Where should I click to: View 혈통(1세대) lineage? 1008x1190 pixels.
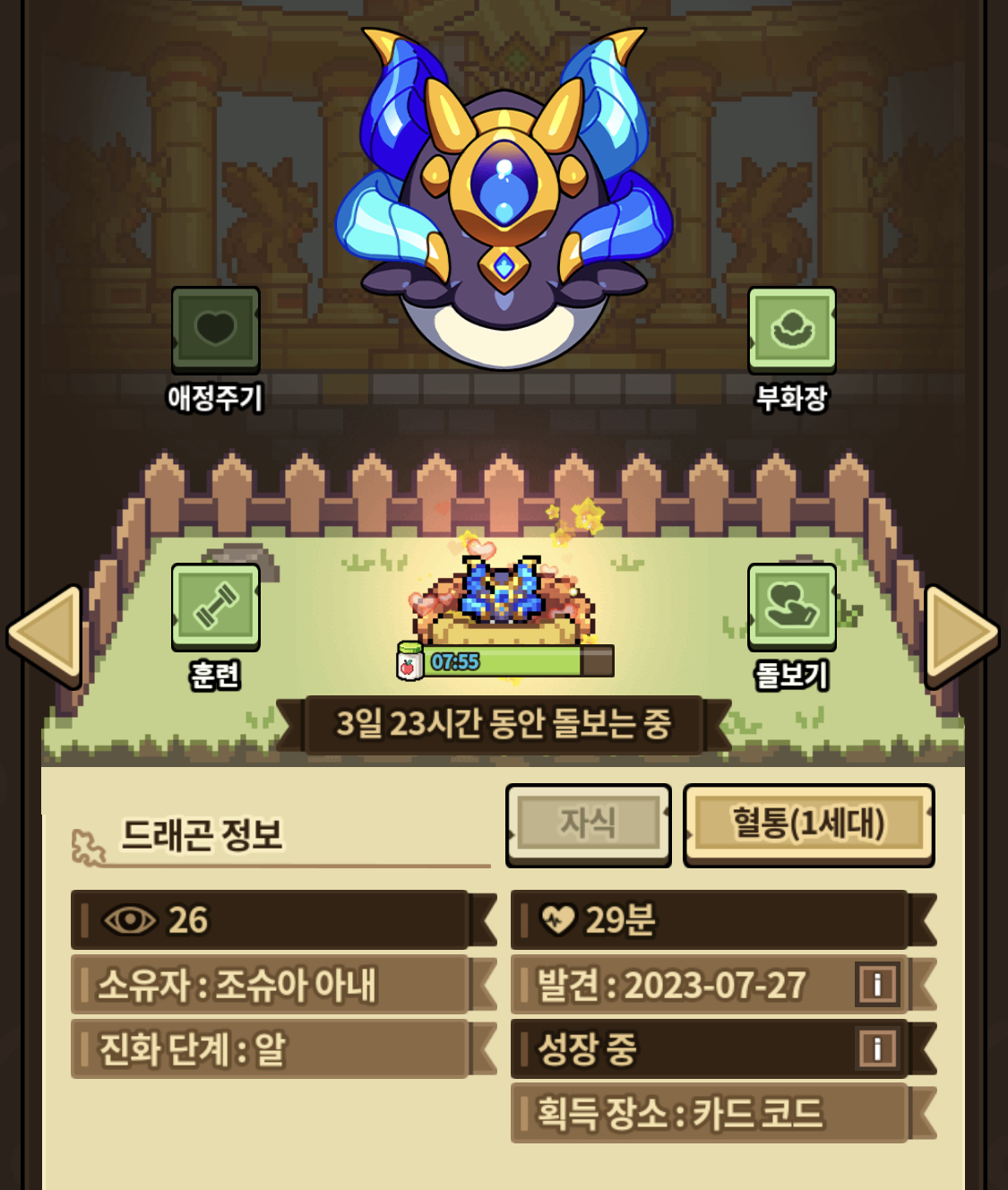point(808,824)
